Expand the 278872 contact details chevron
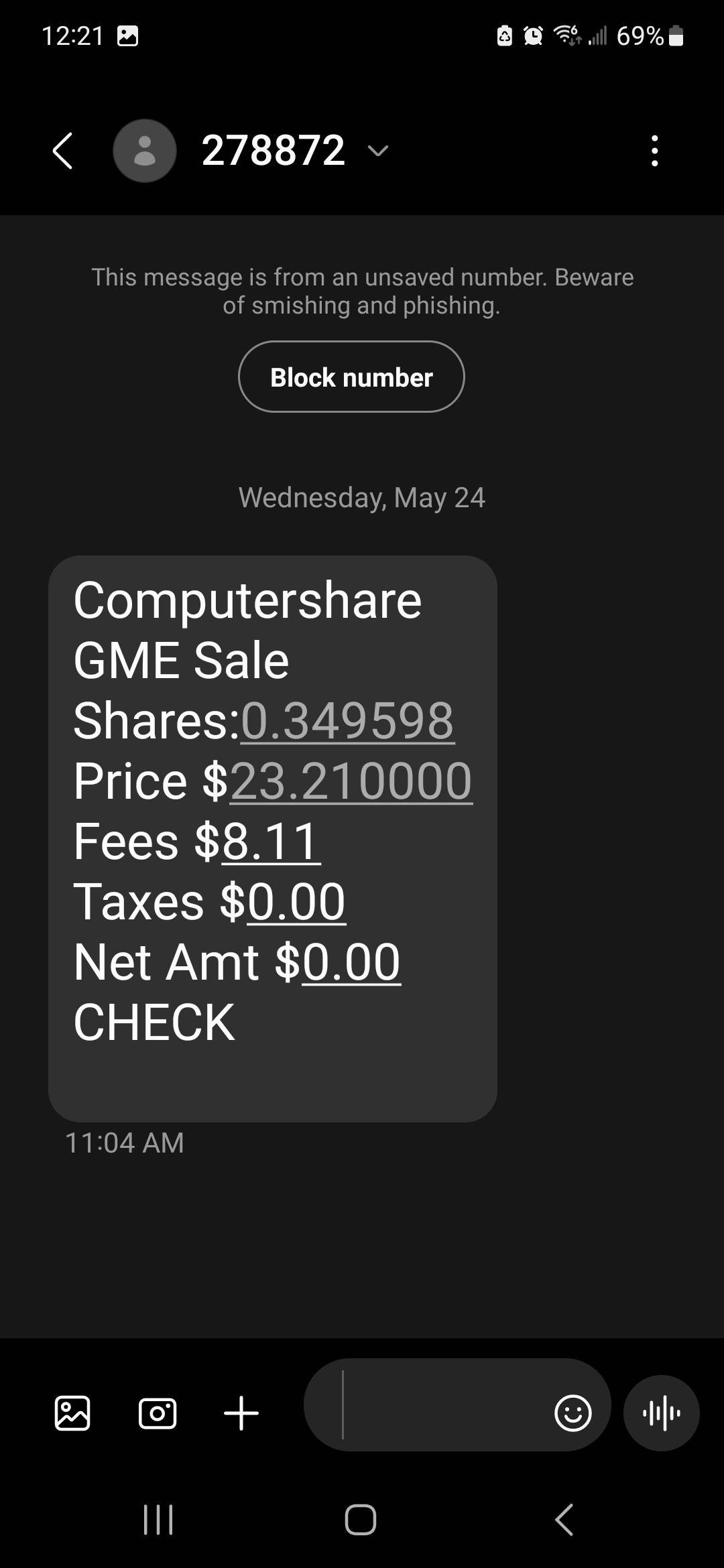 [x=378, y=151]
